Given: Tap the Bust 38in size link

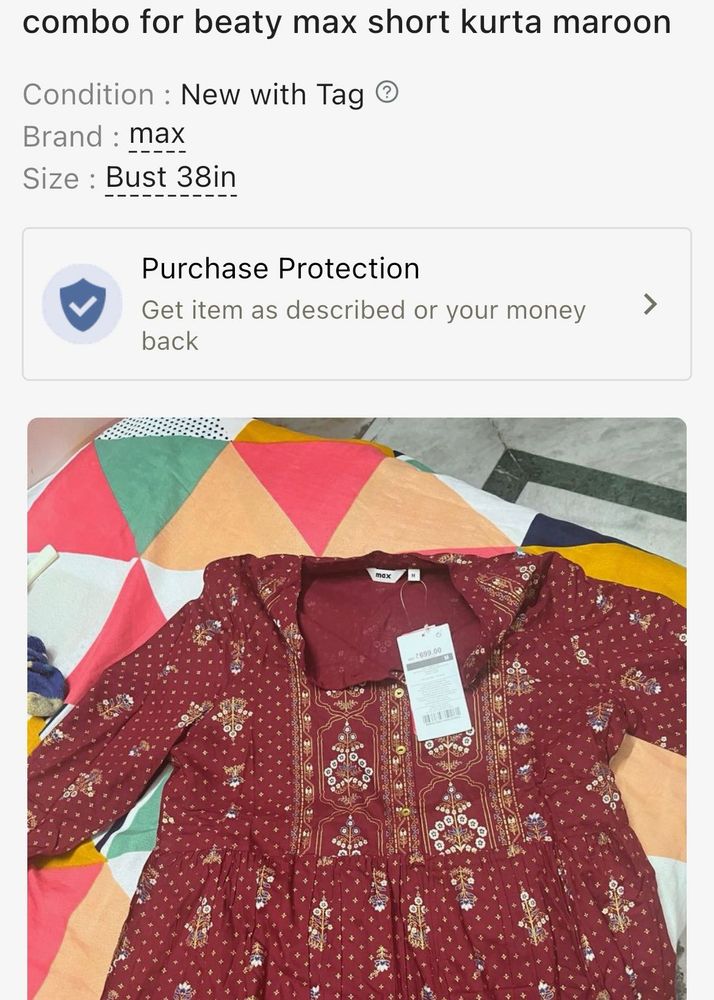Looking at the screenshot, I should point(171,178).
